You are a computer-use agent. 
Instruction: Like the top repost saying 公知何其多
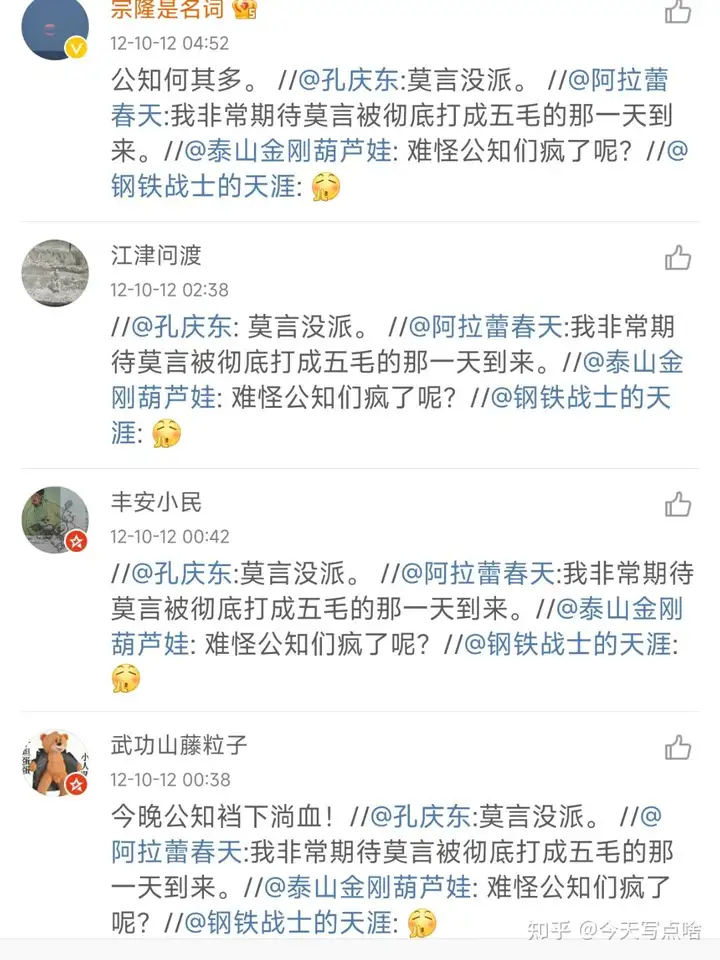678,12
